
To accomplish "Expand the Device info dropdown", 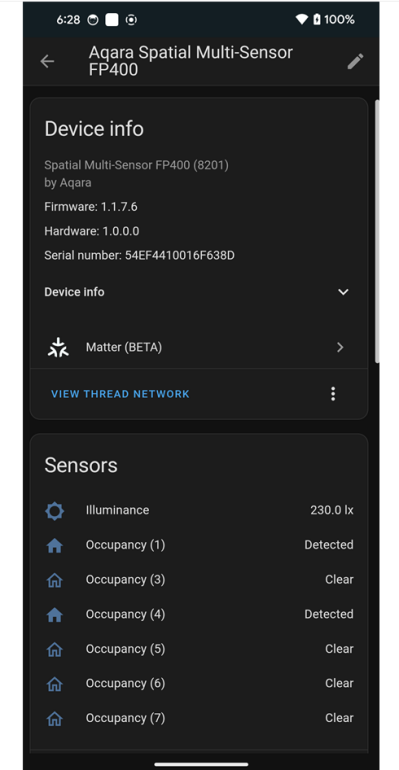I will [199, 292].
